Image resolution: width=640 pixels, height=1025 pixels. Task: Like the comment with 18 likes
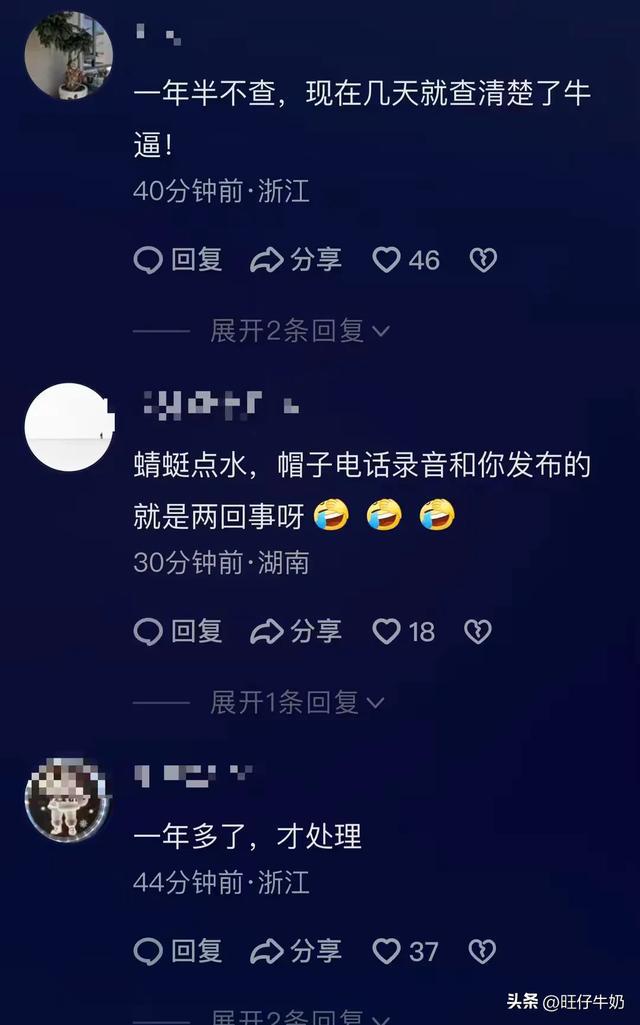click(x=387, y=631)
